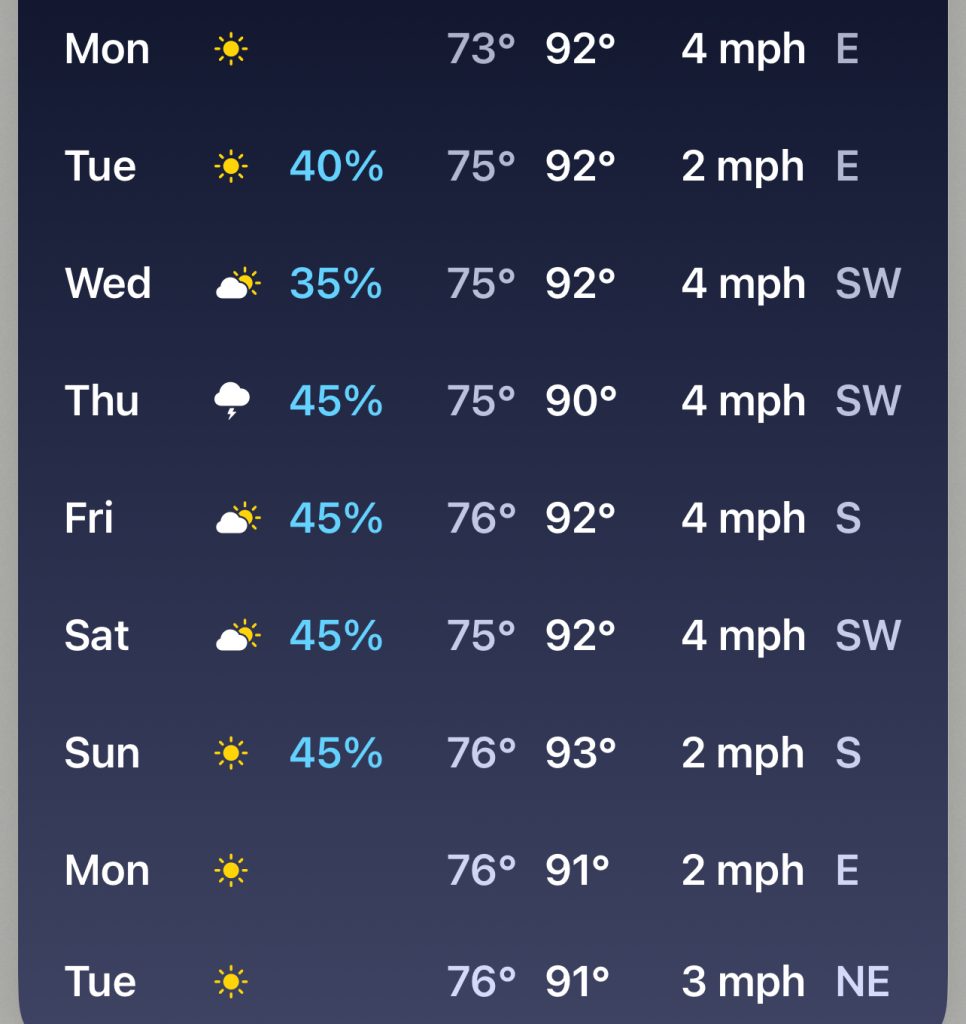Viewport: 966px width, 1024px height.
Task: Open Wednesday's forecast row
Action: coord(482,284)
